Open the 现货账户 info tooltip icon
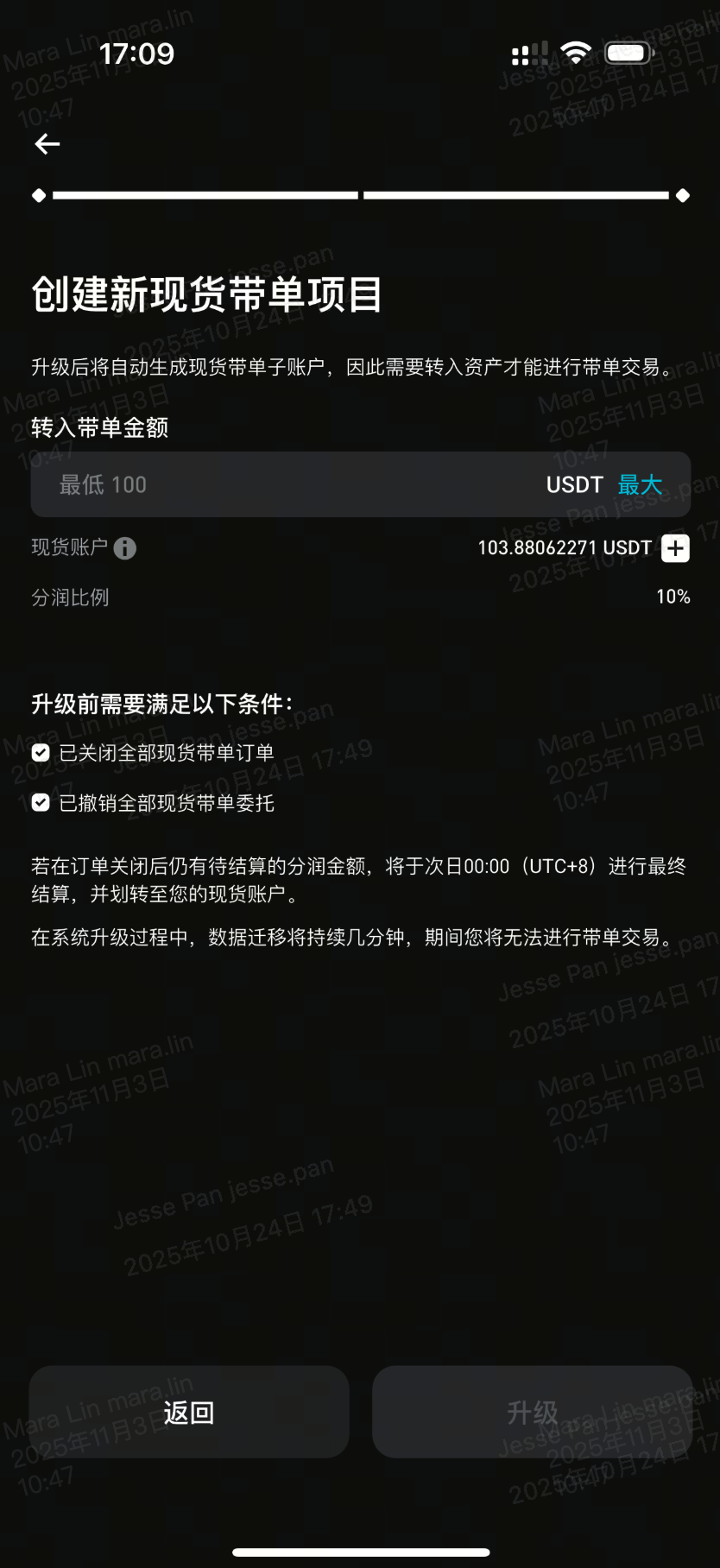The height and width of the screenshot is (1568, 720). [x=124, y=548]
